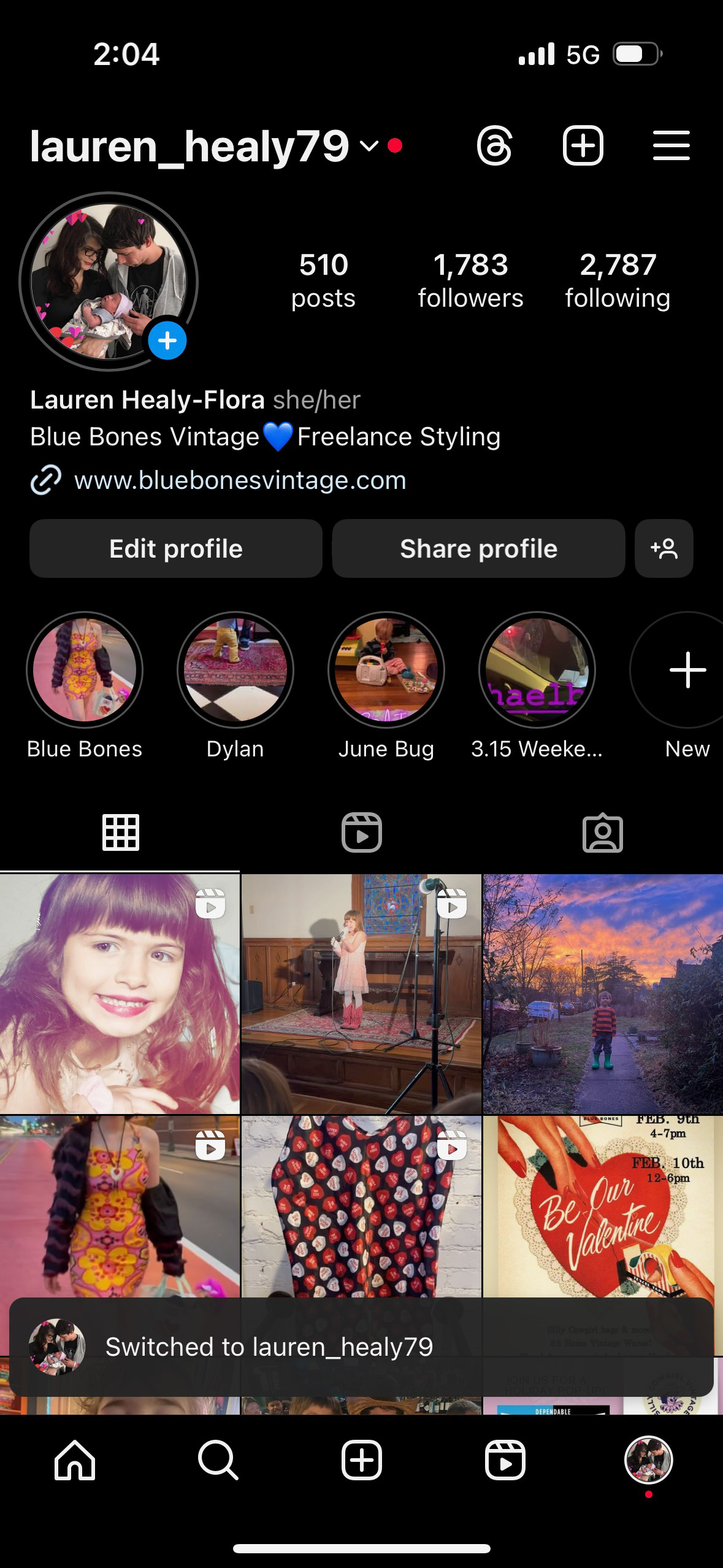Image resolution: width=723 pixels, height=1568 pixels.
Task: Open Search in the bottom bar
Action: 218,1461
